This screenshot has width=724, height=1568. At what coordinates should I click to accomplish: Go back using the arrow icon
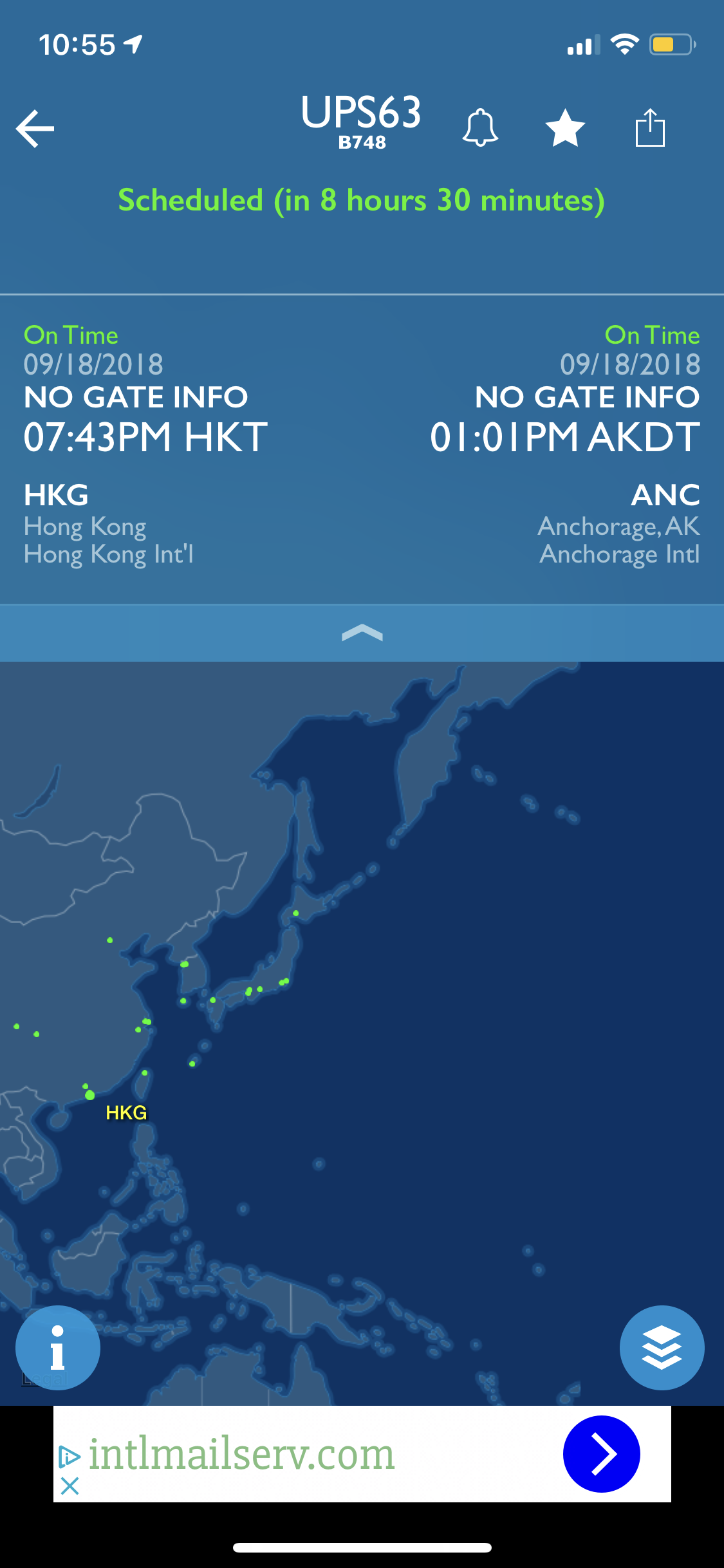click(35, 129)
